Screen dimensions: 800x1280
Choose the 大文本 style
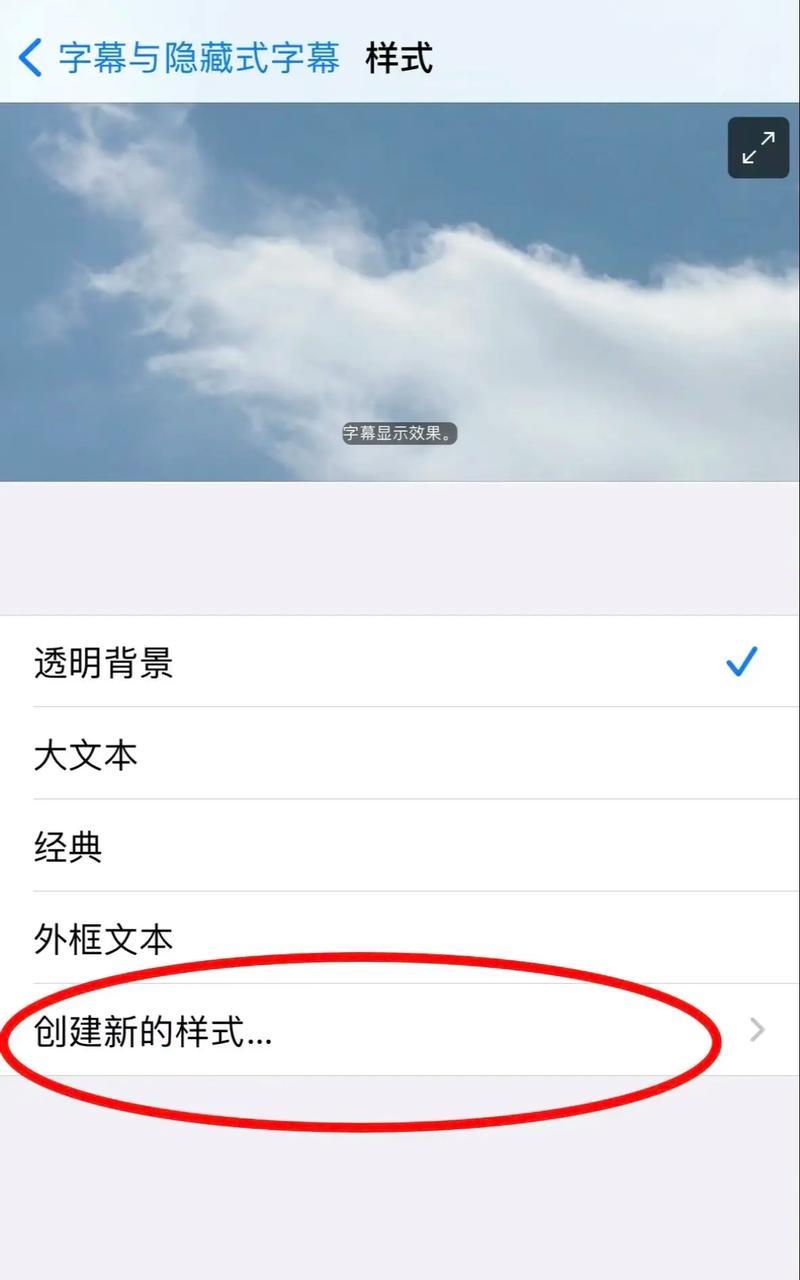pos(400,754)
